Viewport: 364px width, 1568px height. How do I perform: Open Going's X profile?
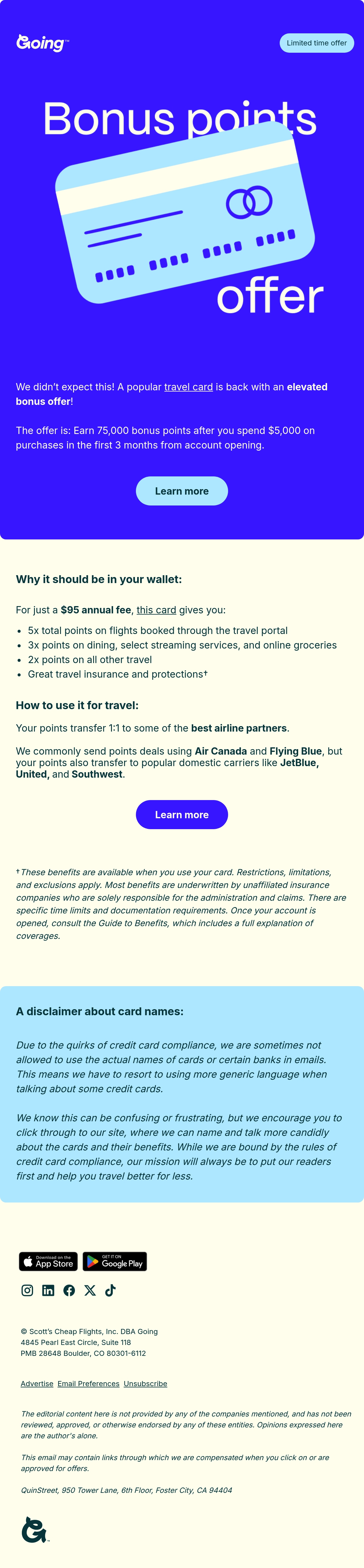89,1290
